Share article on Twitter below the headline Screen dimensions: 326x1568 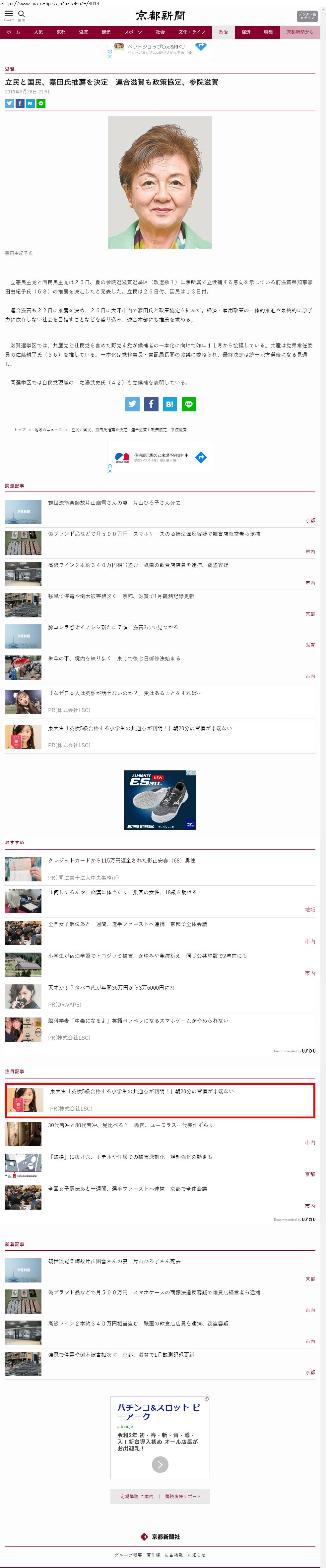9,103
